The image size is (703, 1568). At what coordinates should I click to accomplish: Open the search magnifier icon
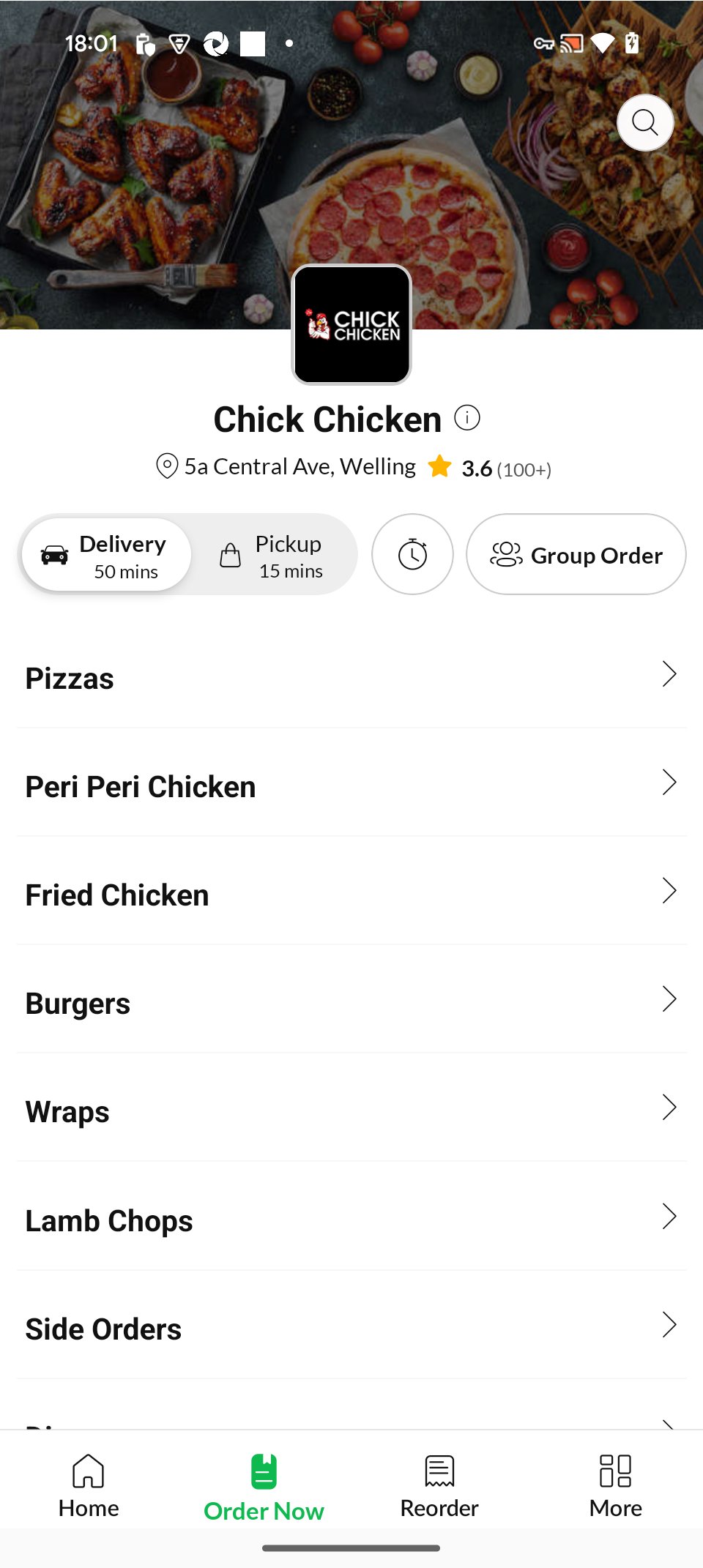pos(644,123)
